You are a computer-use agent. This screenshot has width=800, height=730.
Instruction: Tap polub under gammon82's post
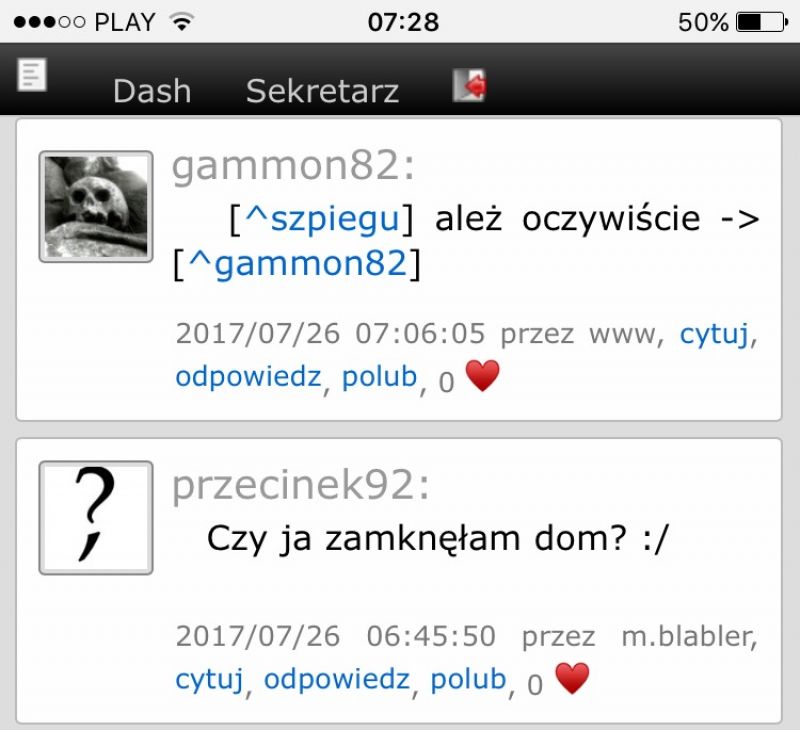coord(379,377)
